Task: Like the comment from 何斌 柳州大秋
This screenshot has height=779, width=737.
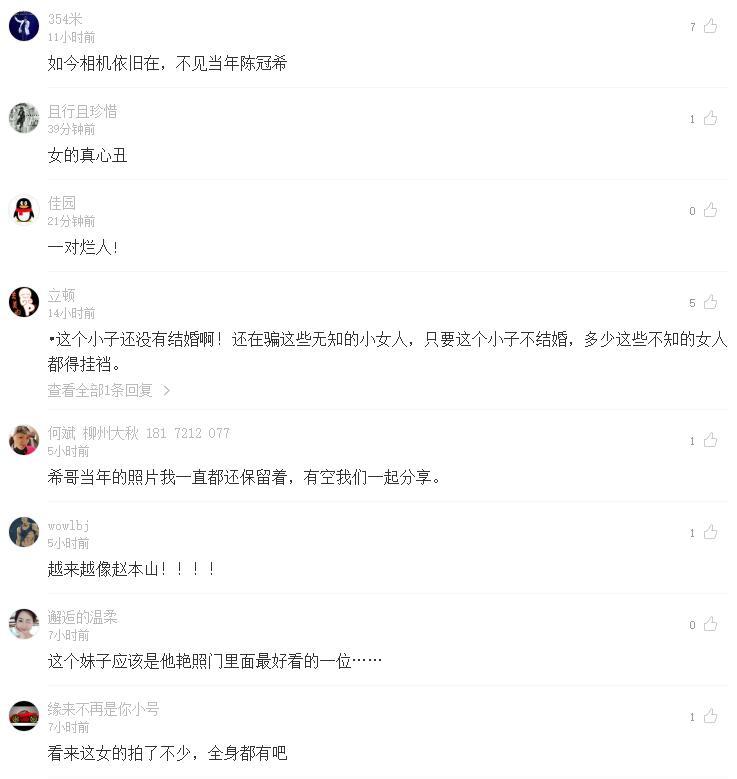Action: (x=710, y=441)
